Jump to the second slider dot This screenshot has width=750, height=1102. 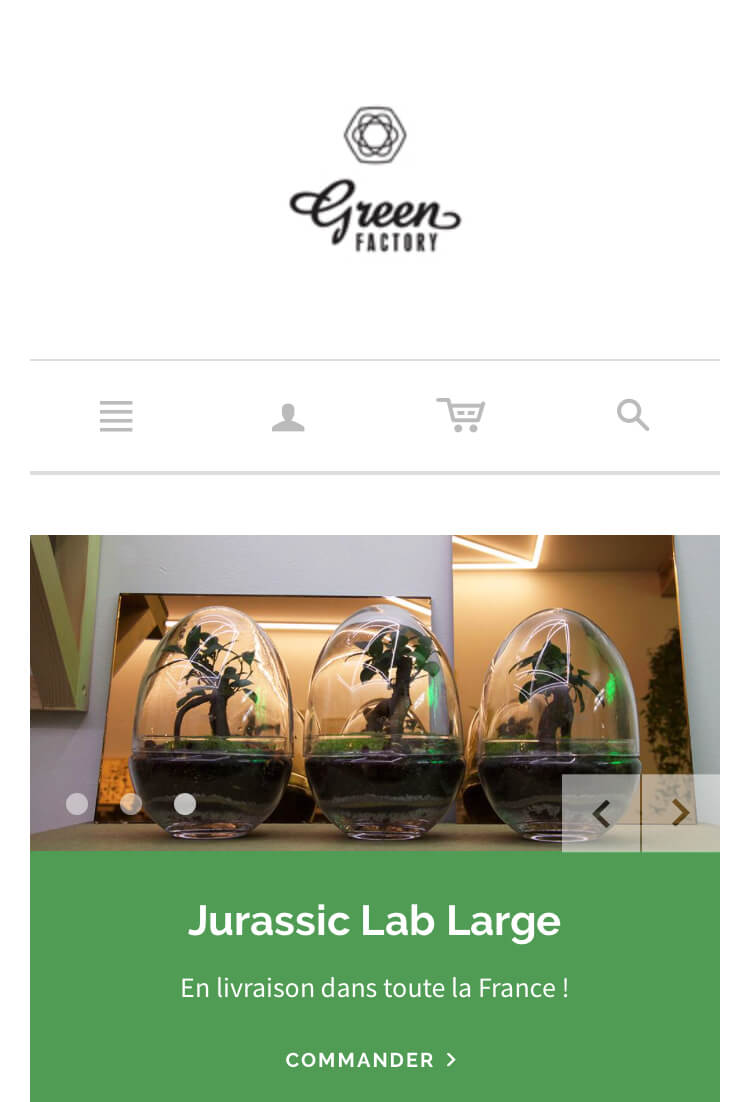point(131,804)
